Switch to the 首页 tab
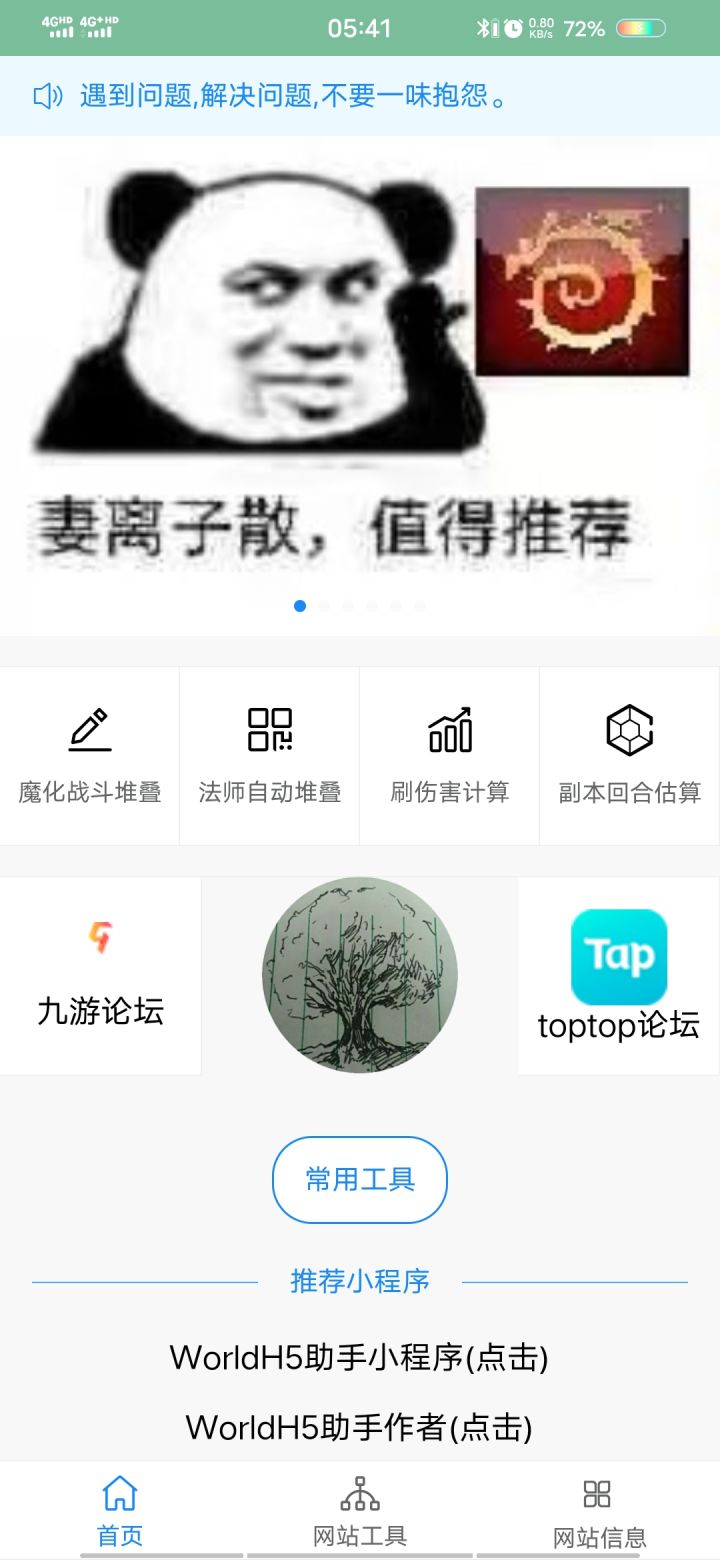This screenshot has width=720, height=1560. click(x=120, y=1511)
